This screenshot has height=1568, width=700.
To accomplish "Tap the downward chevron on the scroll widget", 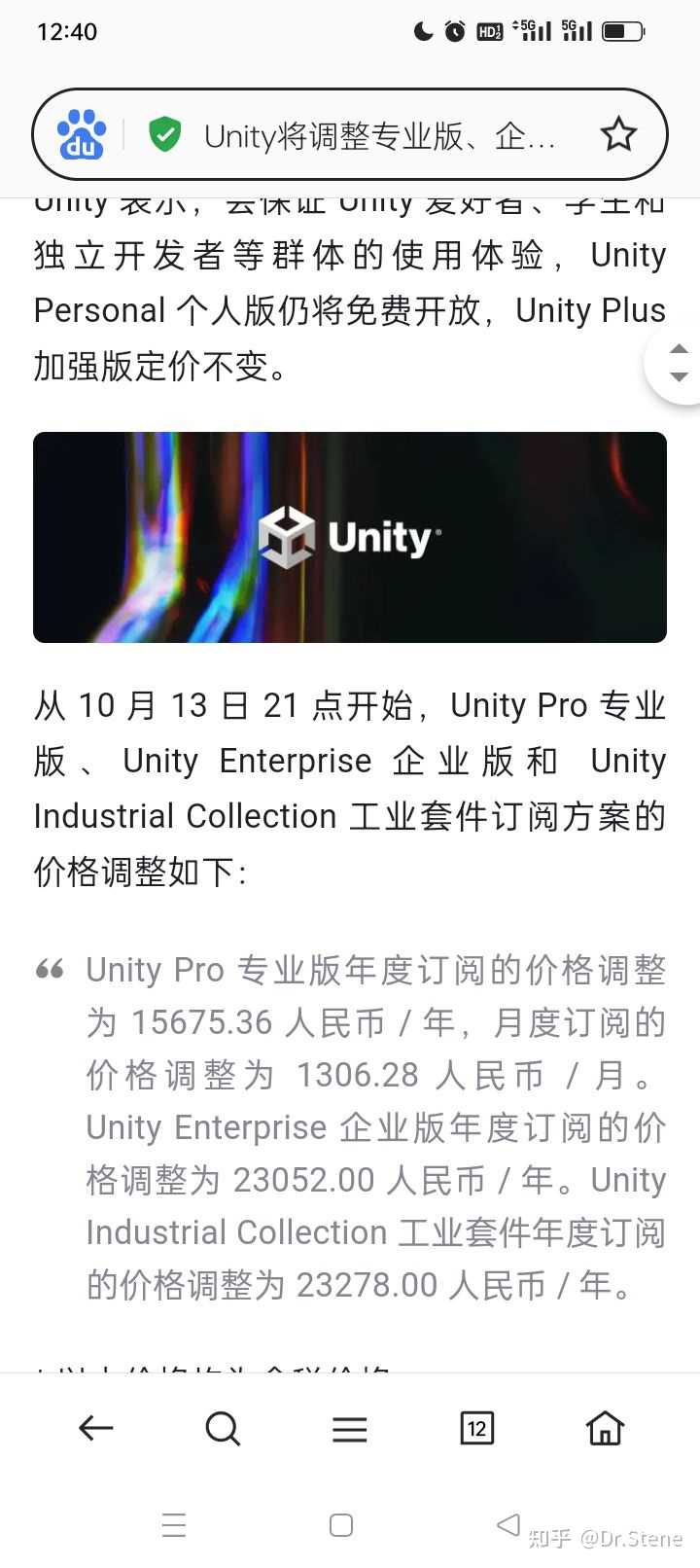I will click(x=681, y=377).
